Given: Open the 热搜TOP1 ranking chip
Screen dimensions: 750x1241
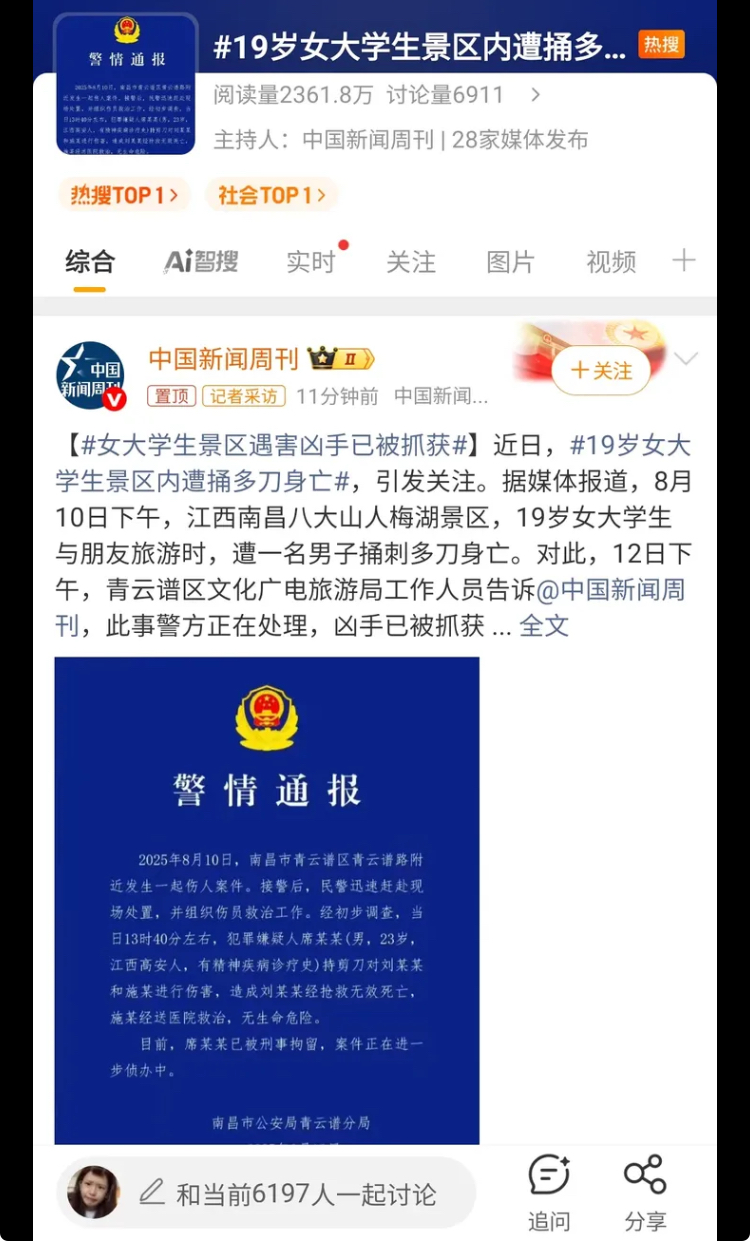Looking at the screenshot, I should coord(124,195).
